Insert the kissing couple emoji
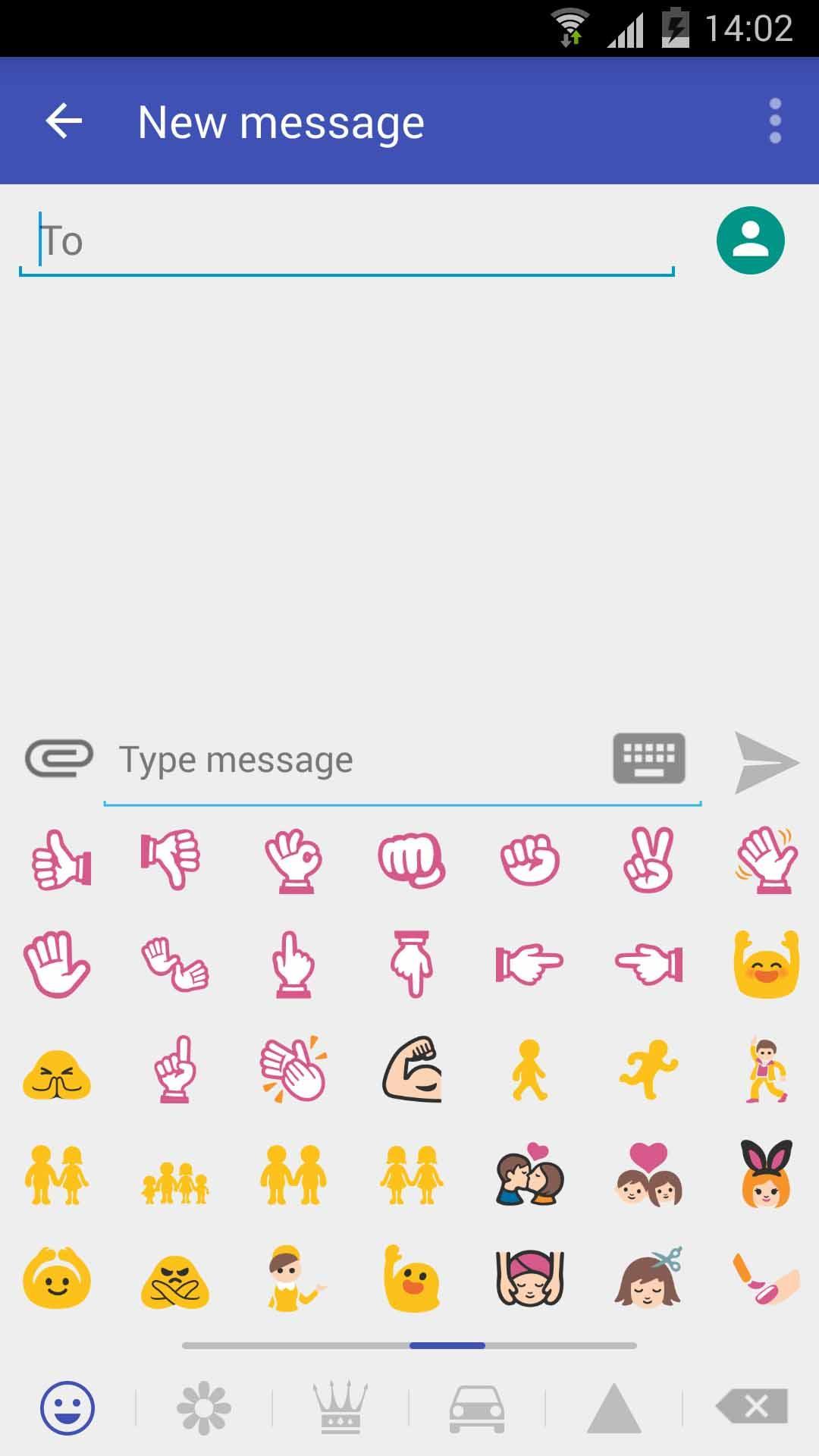The height and width of the screenshot is (1456, 819). pyautogui.click(x=530, y=1175)
